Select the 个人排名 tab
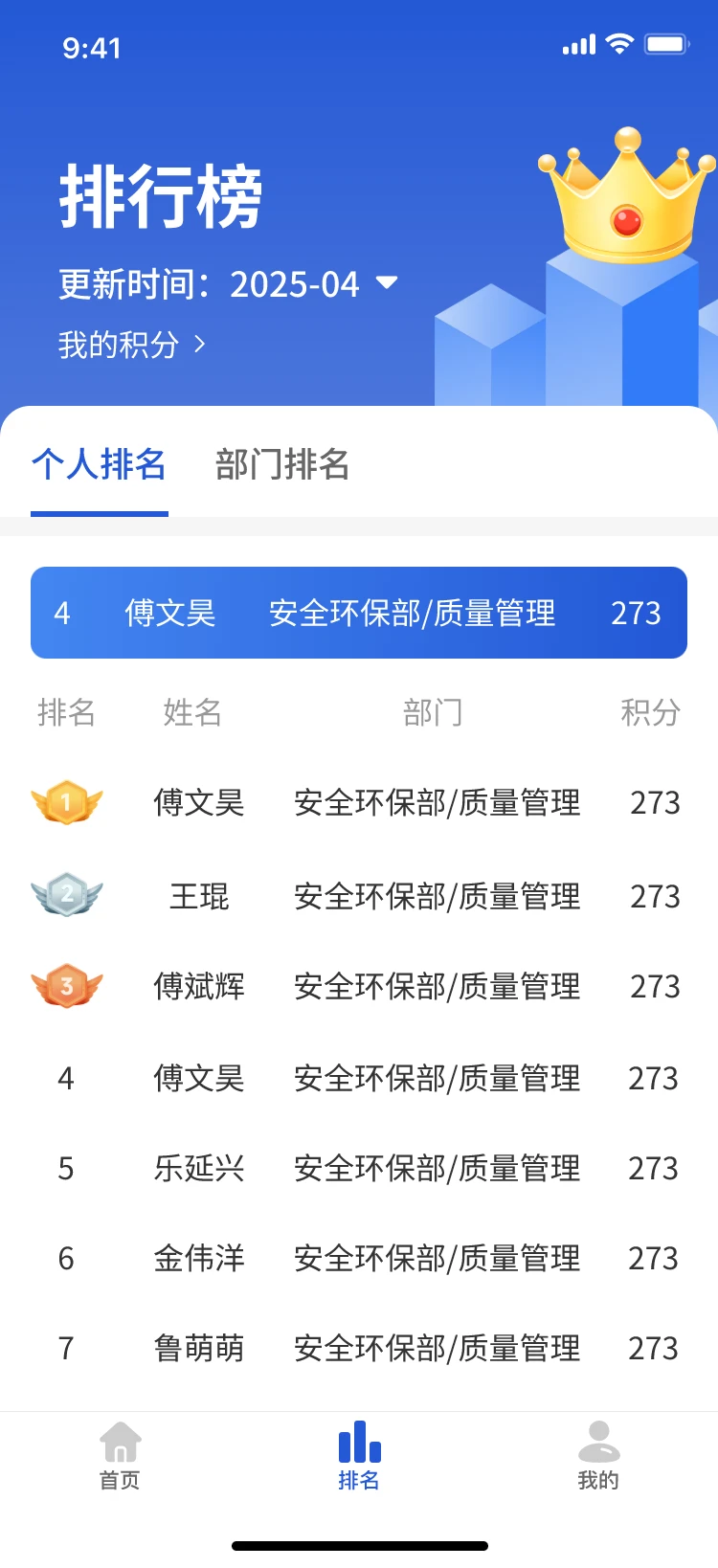 pyautogui.click(x=100, y=465)
